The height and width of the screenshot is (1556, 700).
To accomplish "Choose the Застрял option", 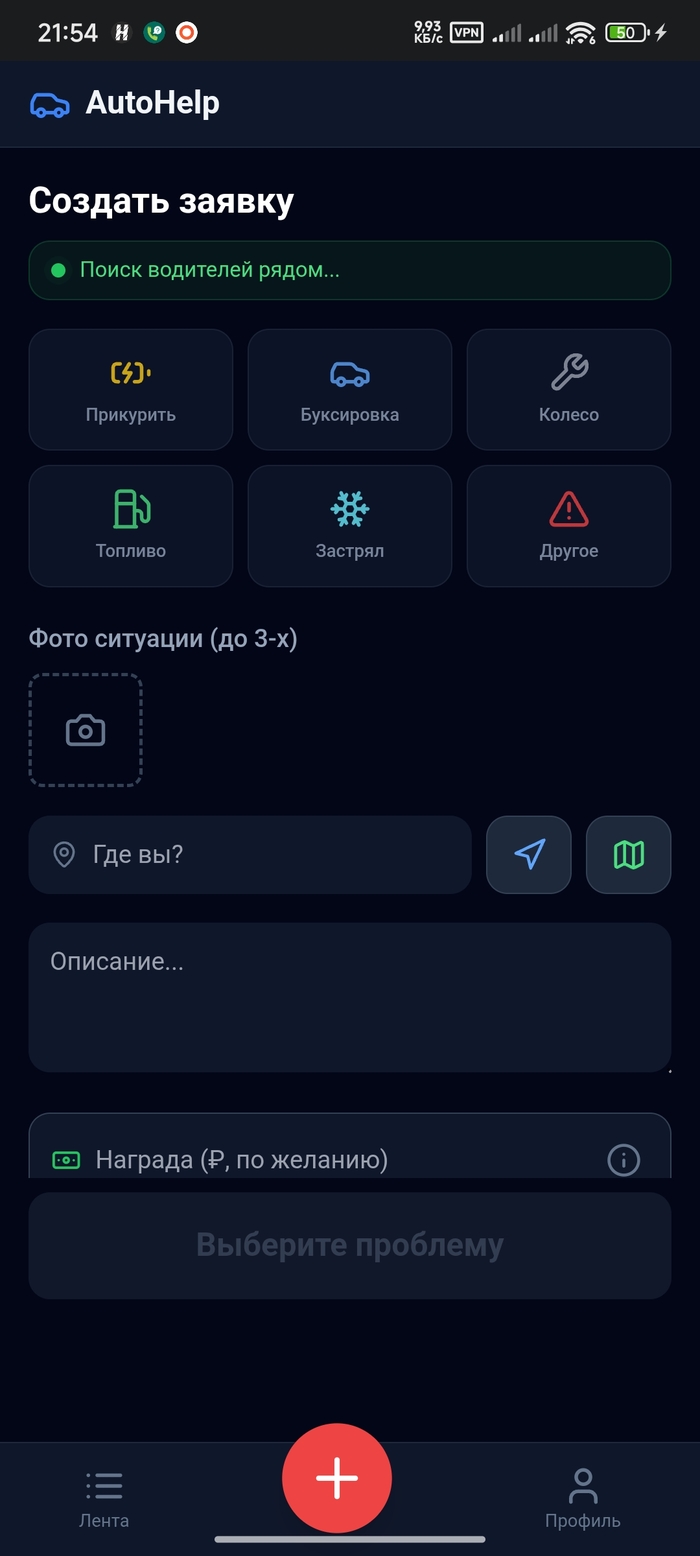I will [350, 526].
